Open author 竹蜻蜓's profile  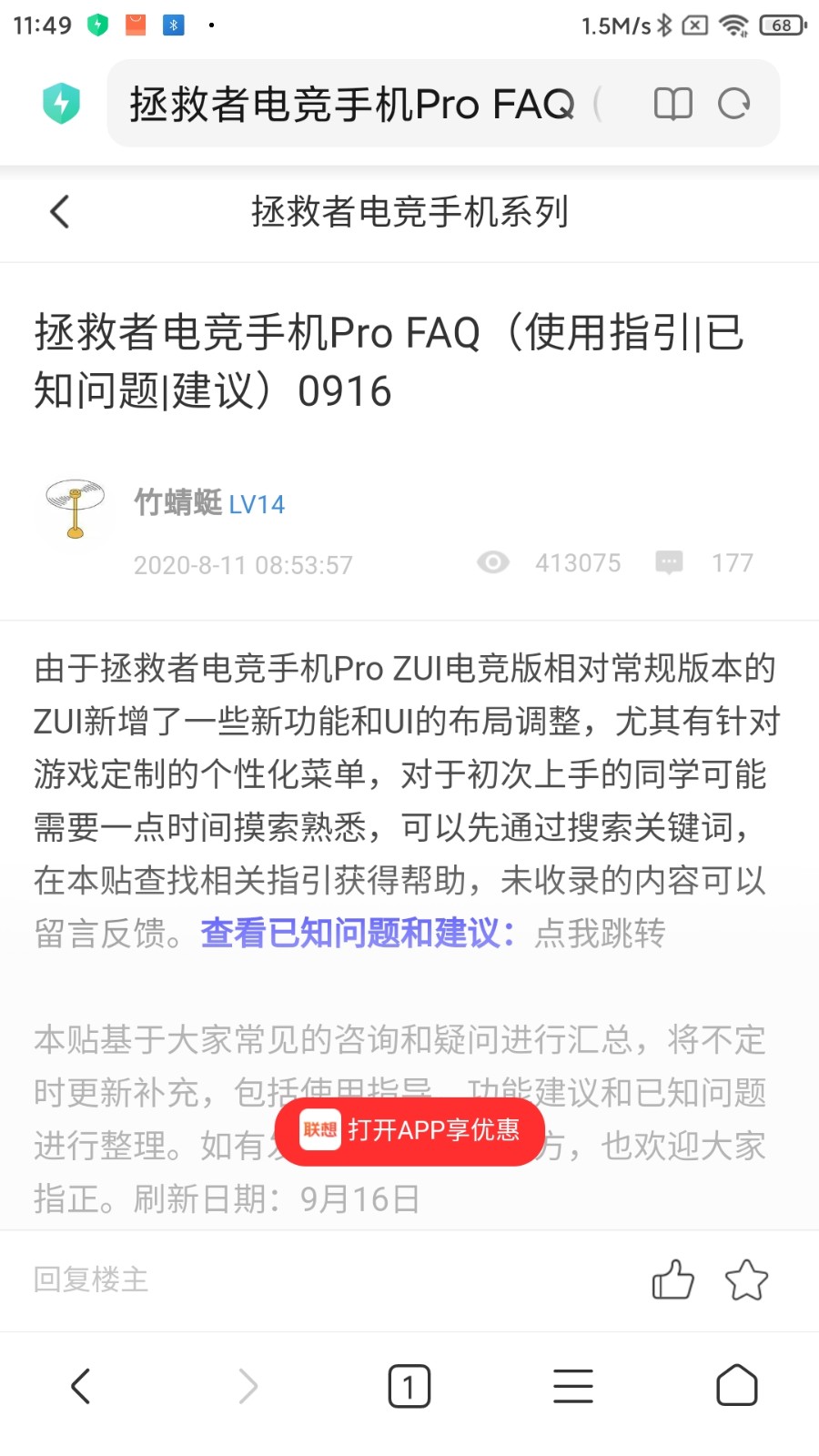pyautogui.click(x=178, y=502)
